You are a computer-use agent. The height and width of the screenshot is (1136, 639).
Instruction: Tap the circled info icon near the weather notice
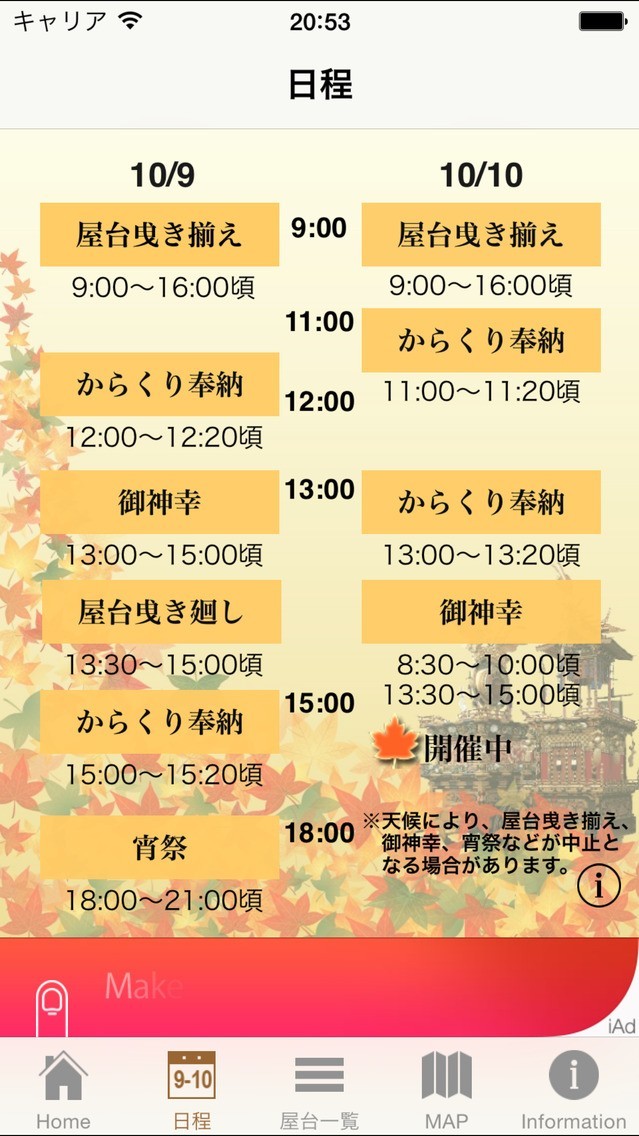point(599,885)
